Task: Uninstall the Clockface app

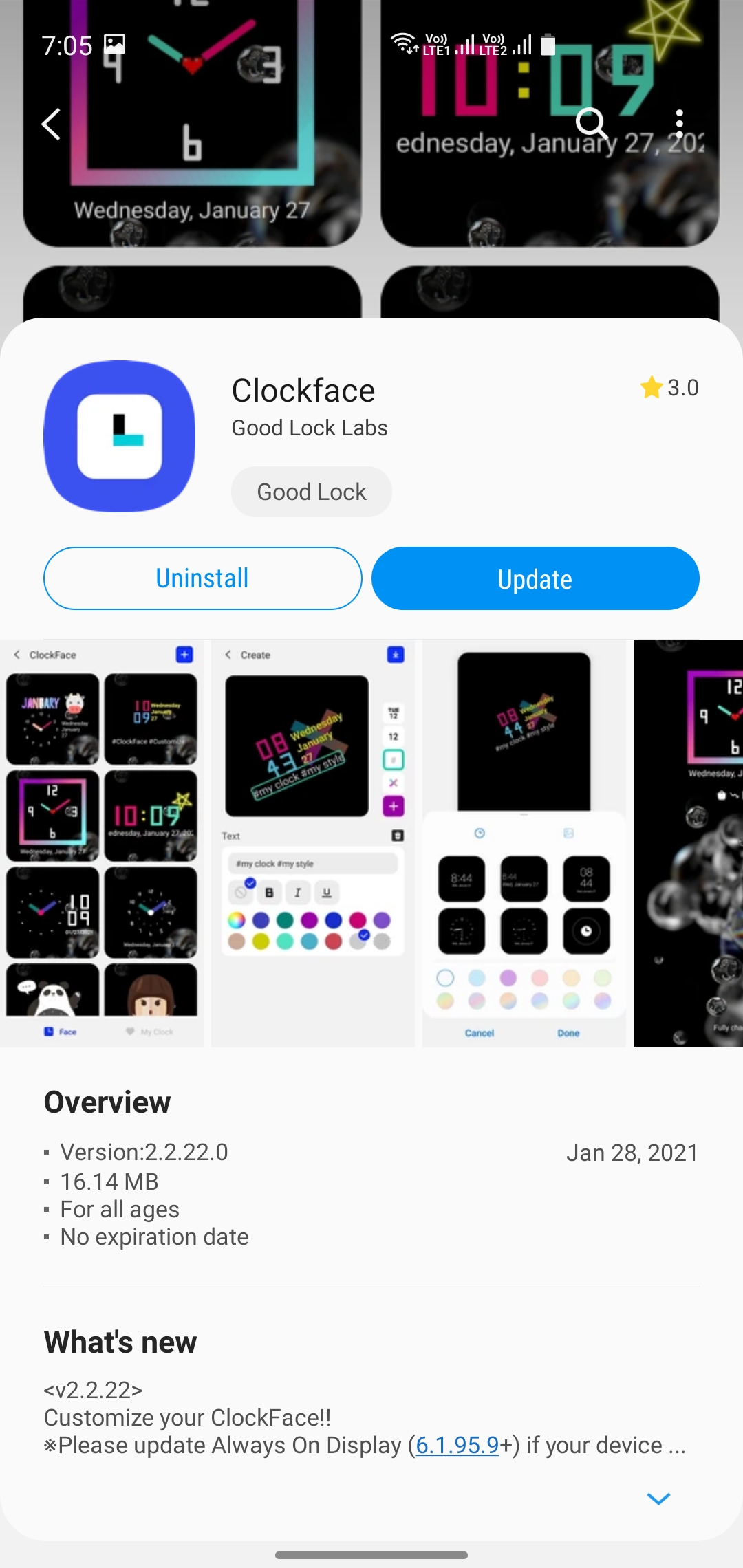Action: [x=202, y=578]
